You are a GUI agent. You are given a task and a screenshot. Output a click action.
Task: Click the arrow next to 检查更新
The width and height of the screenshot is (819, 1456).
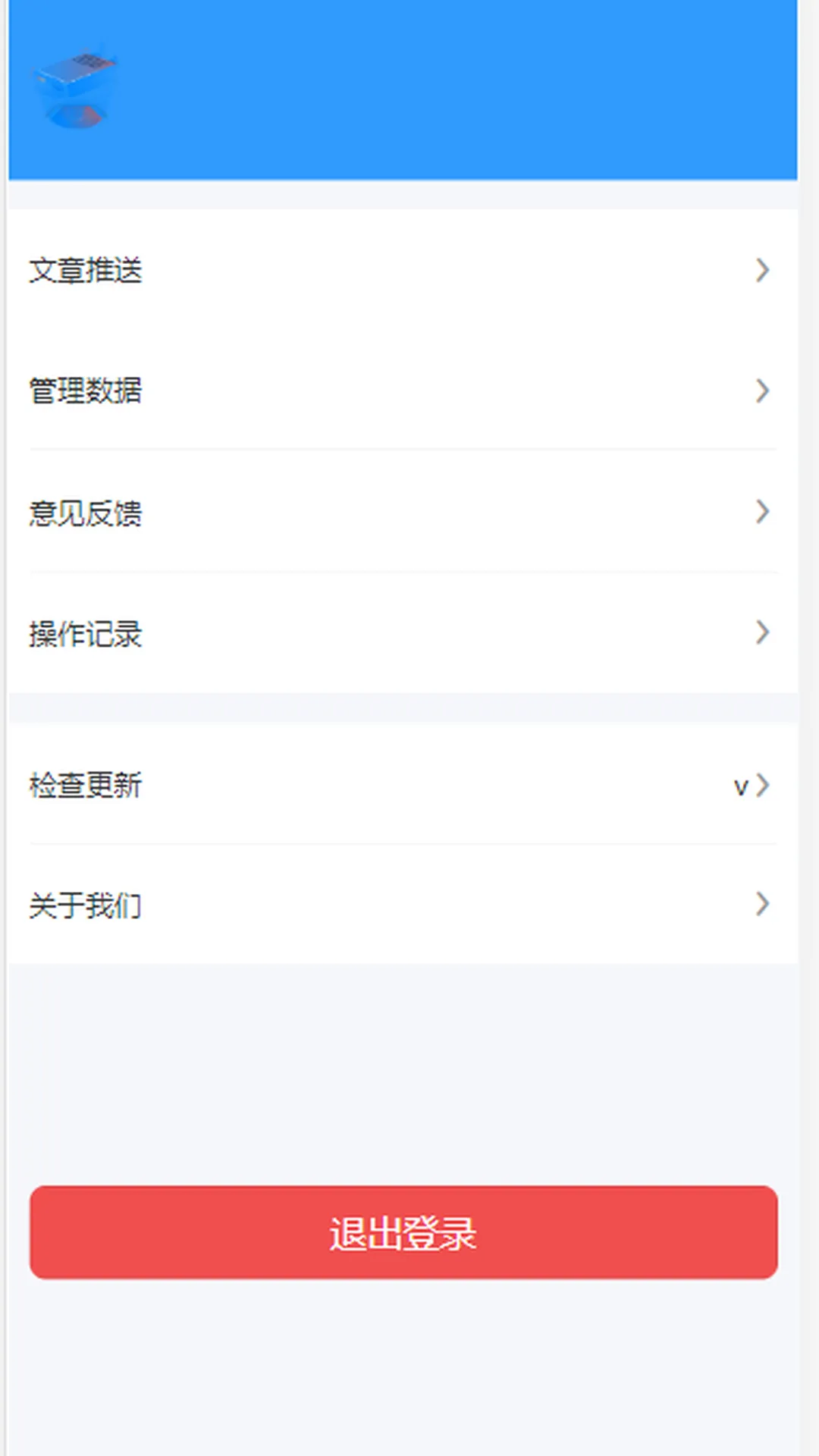tap(762, 786)
